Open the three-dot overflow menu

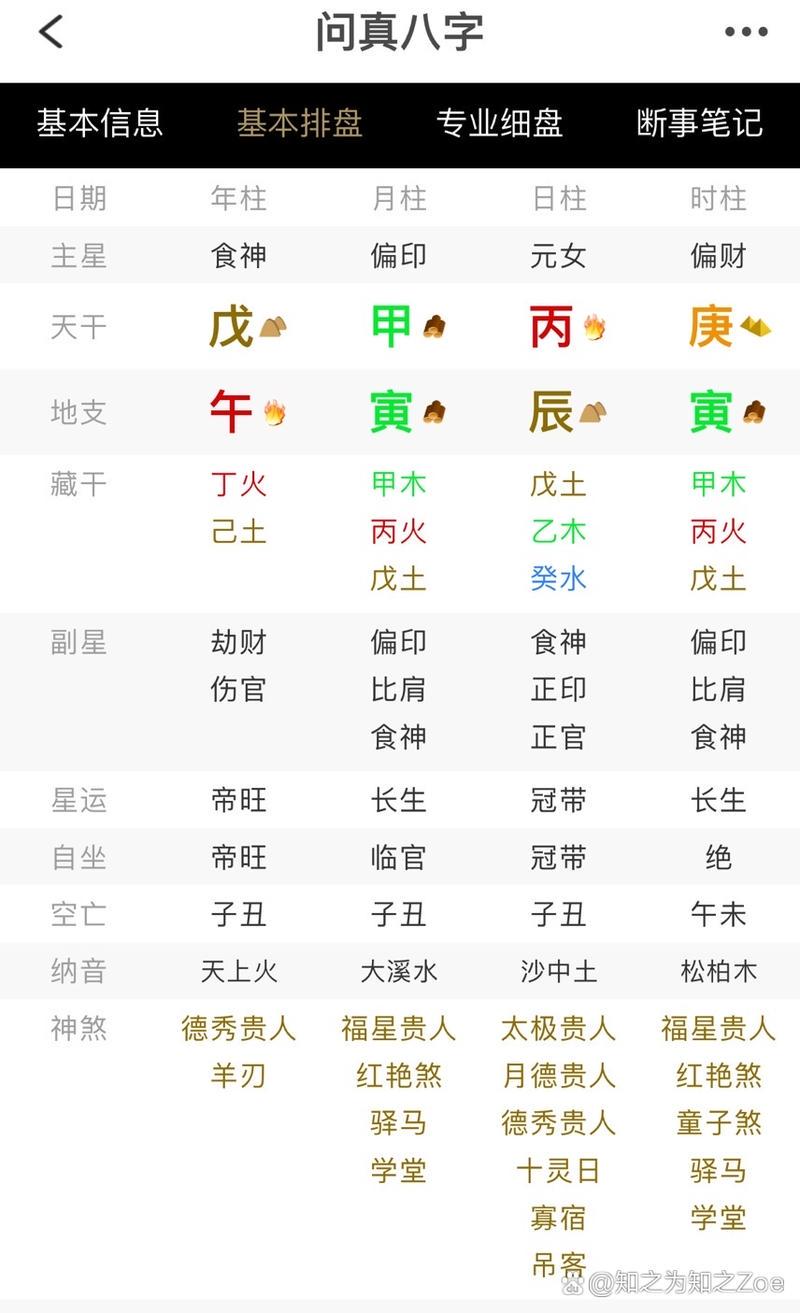tap(746, 33)
